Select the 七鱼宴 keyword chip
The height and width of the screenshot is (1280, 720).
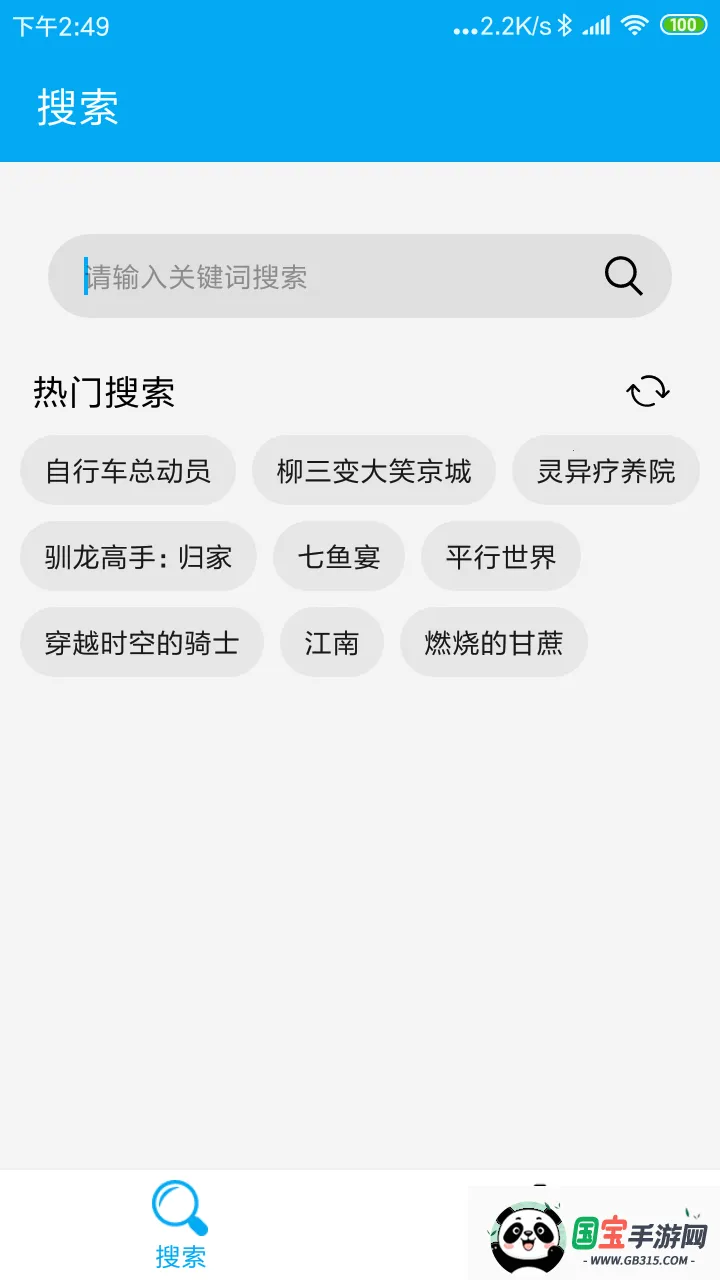click(x=339, y=557)
